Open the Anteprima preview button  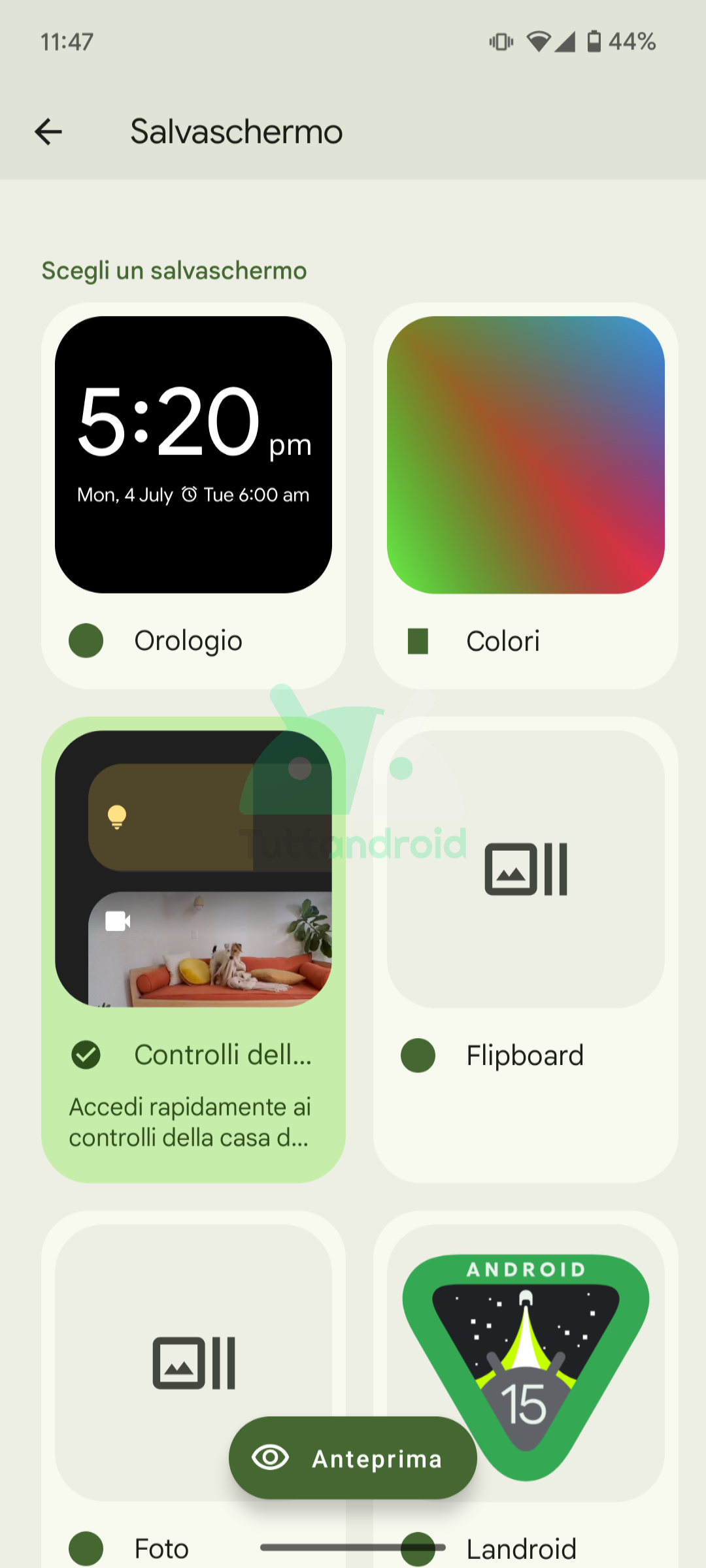tap(353, 1458)
